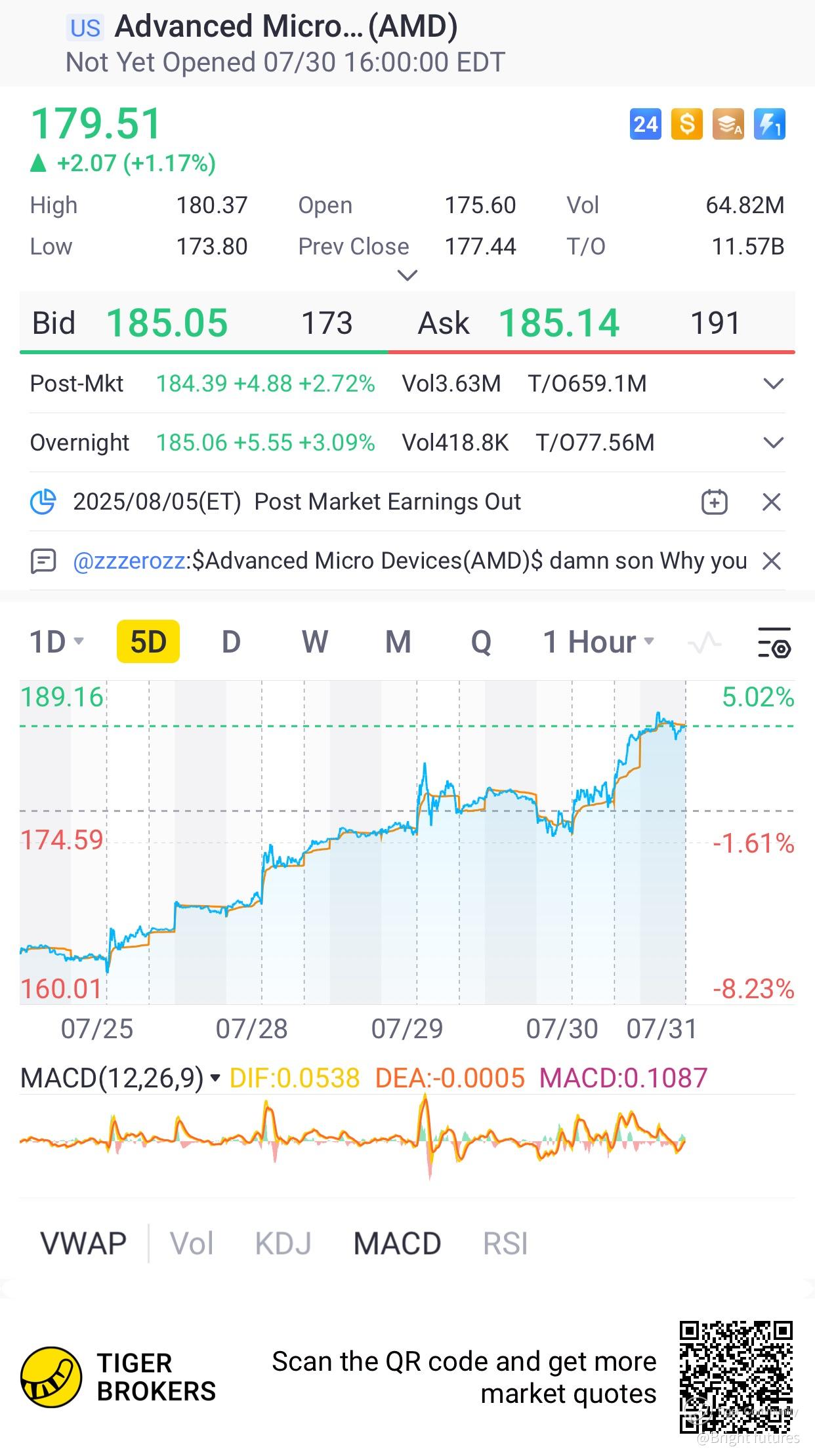This screenshot has height=1456, width=815.
Task: Close the @zzzerozz comment banner
Action: pos(772,561)
